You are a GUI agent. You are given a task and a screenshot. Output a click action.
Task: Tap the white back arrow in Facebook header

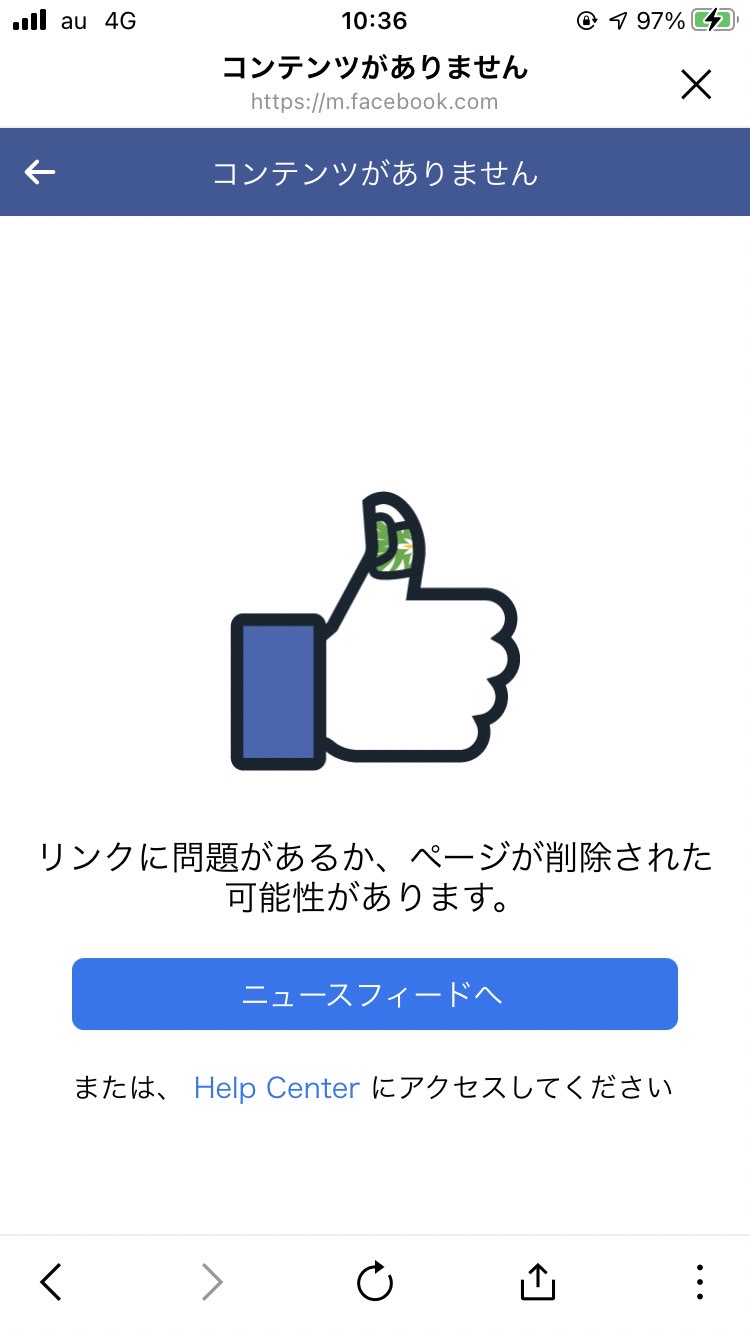(x=40, y=173)
